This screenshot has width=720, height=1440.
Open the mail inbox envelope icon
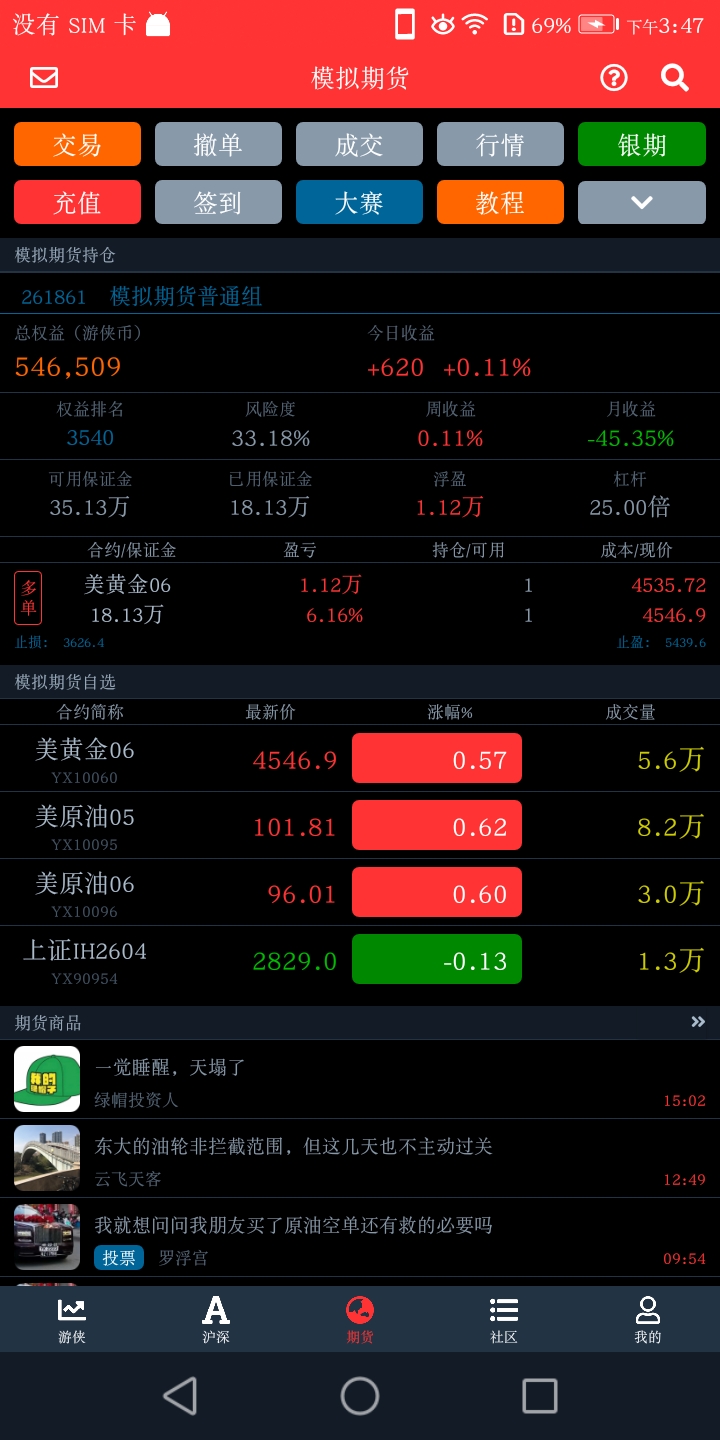(44, 78)
